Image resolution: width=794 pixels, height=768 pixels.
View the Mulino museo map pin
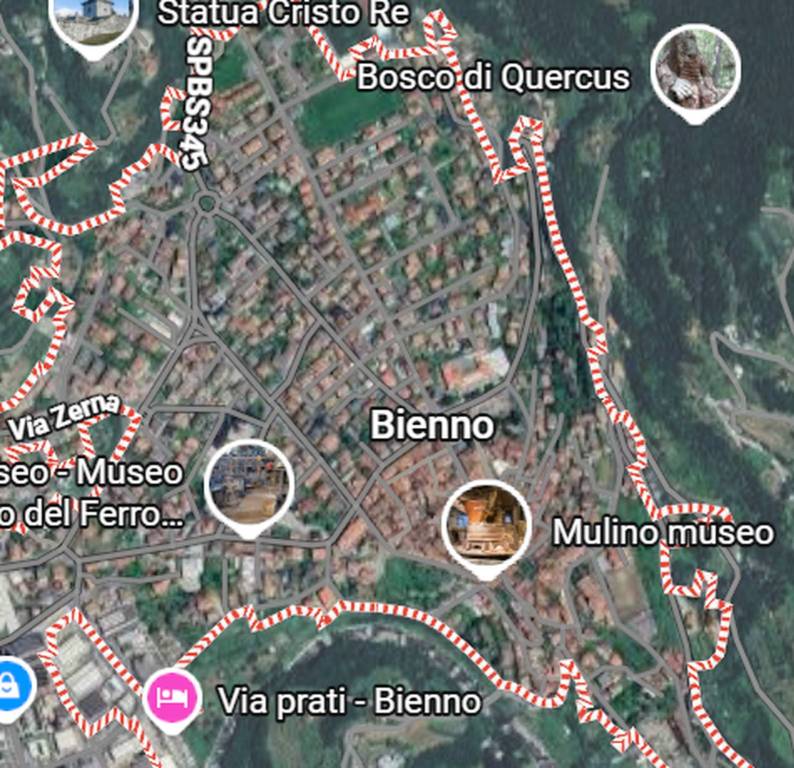(486, 525)
